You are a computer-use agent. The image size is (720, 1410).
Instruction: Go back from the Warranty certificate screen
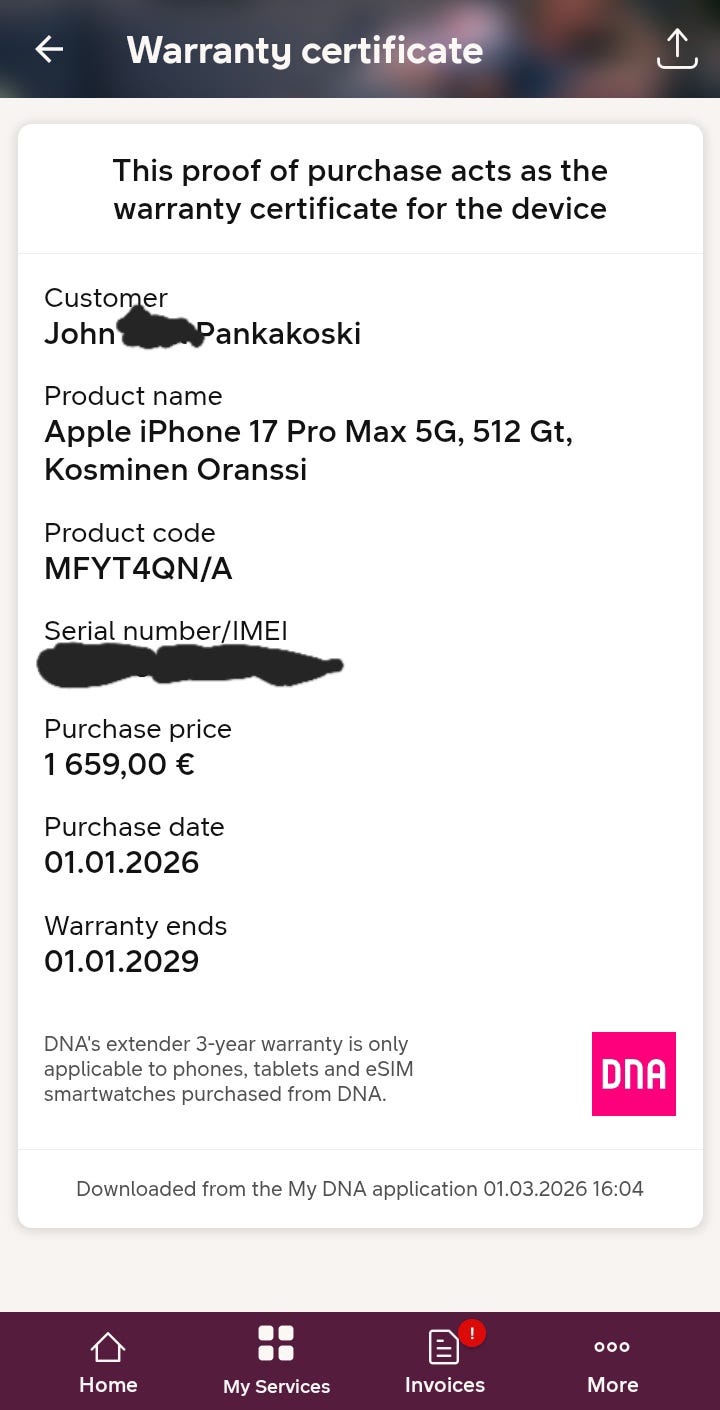[x=49, y=50]
